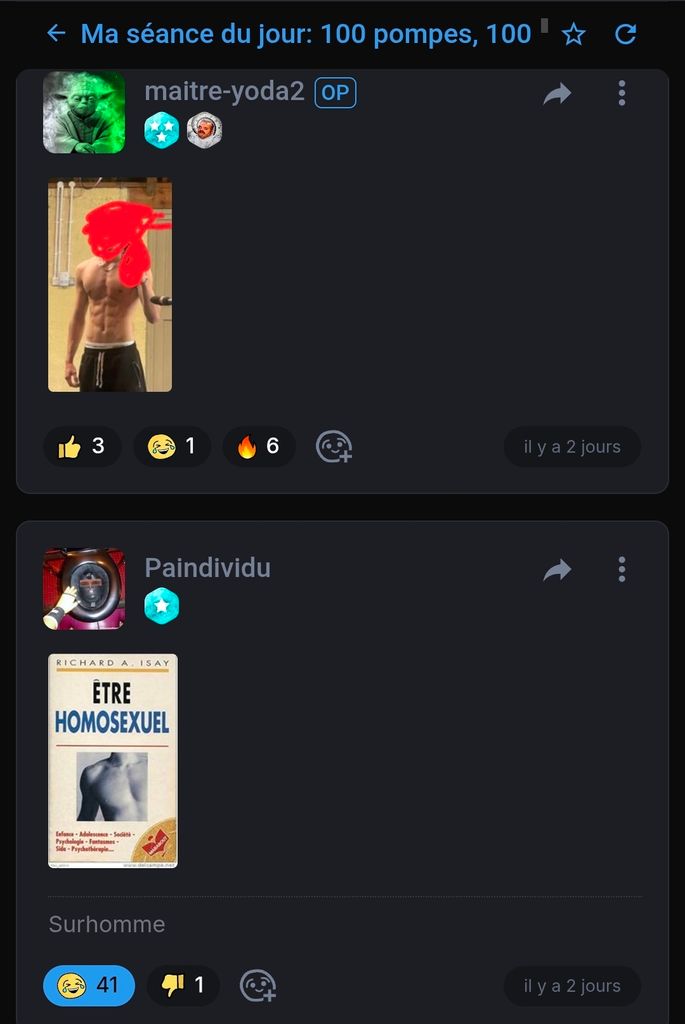Image resolution: width=685 pixels, height=1024 pixels.
Task: Open overflow menu on maitre-yoda2's post
Action: 622,94
